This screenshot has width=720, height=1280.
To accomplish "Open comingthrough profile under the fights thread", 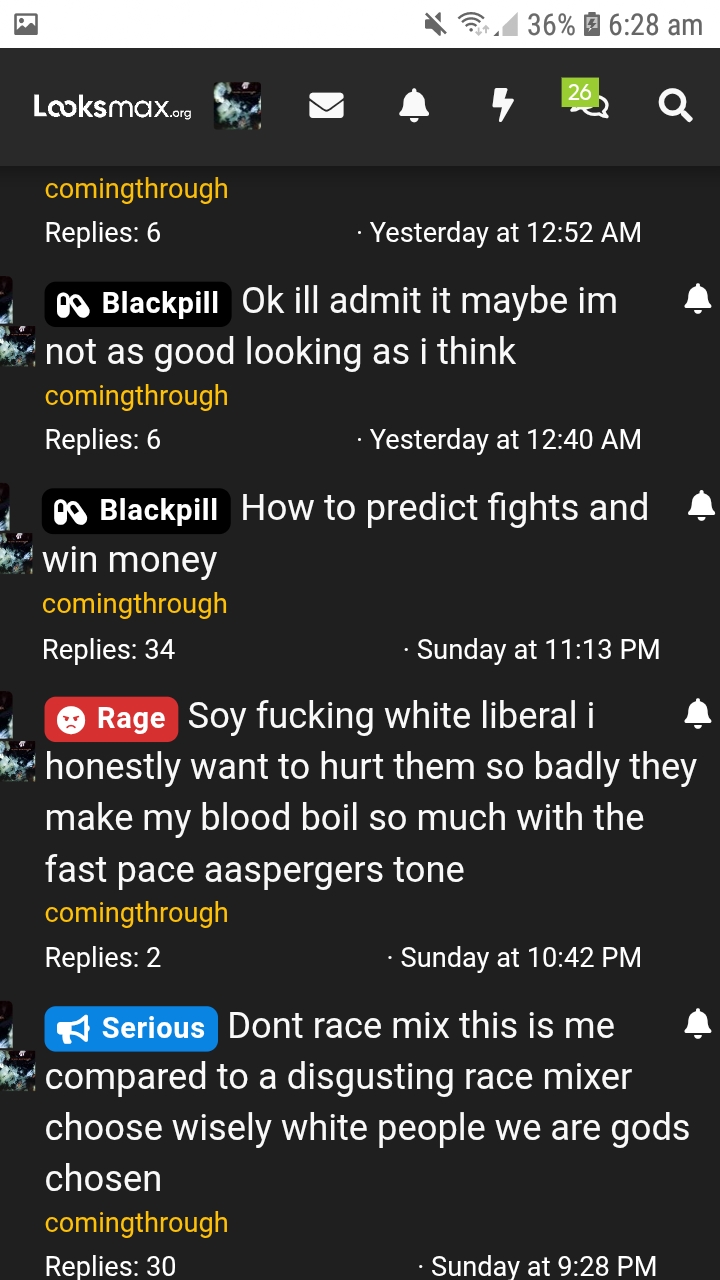I will (134, 604).
